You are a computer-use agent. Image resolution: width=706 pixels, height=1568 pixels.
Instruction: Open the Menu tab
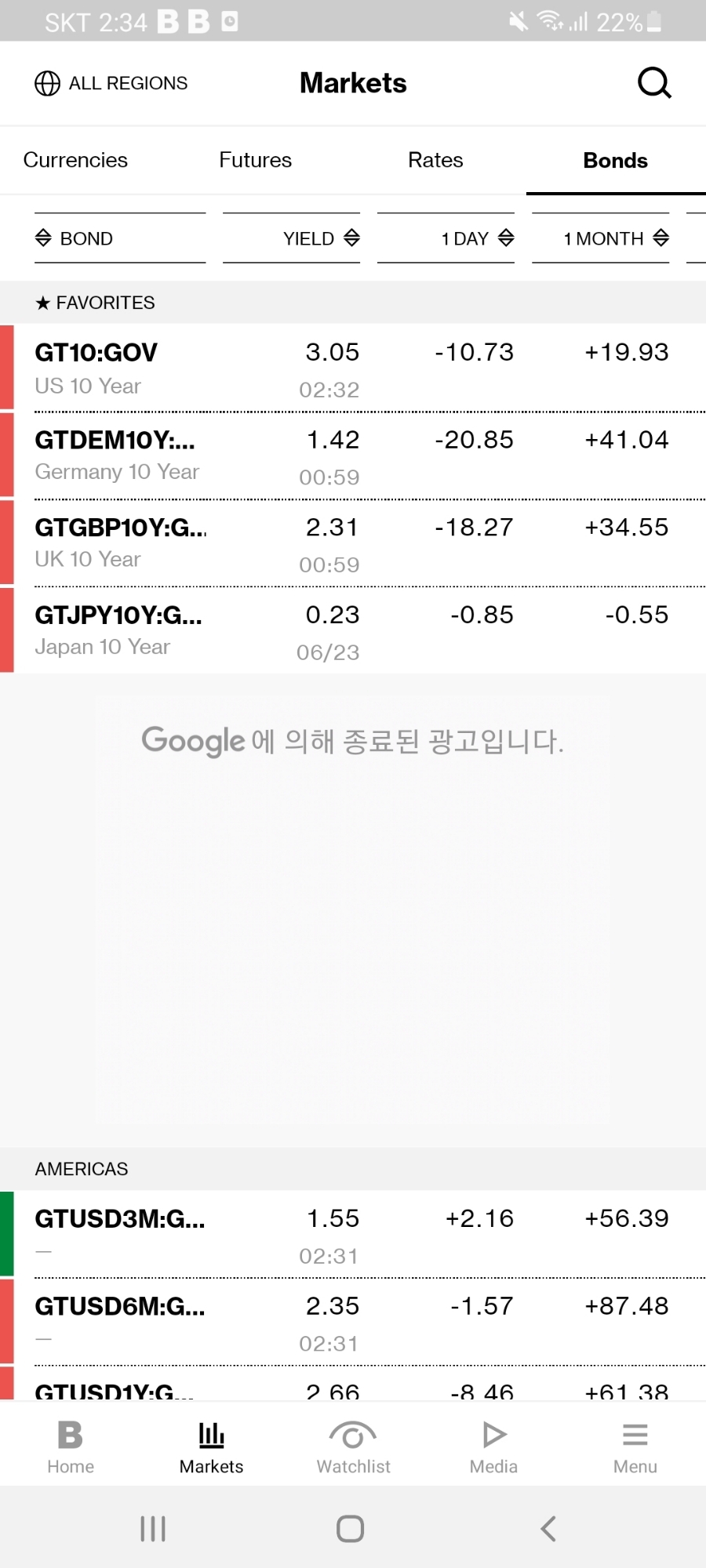coord(635,1447)
